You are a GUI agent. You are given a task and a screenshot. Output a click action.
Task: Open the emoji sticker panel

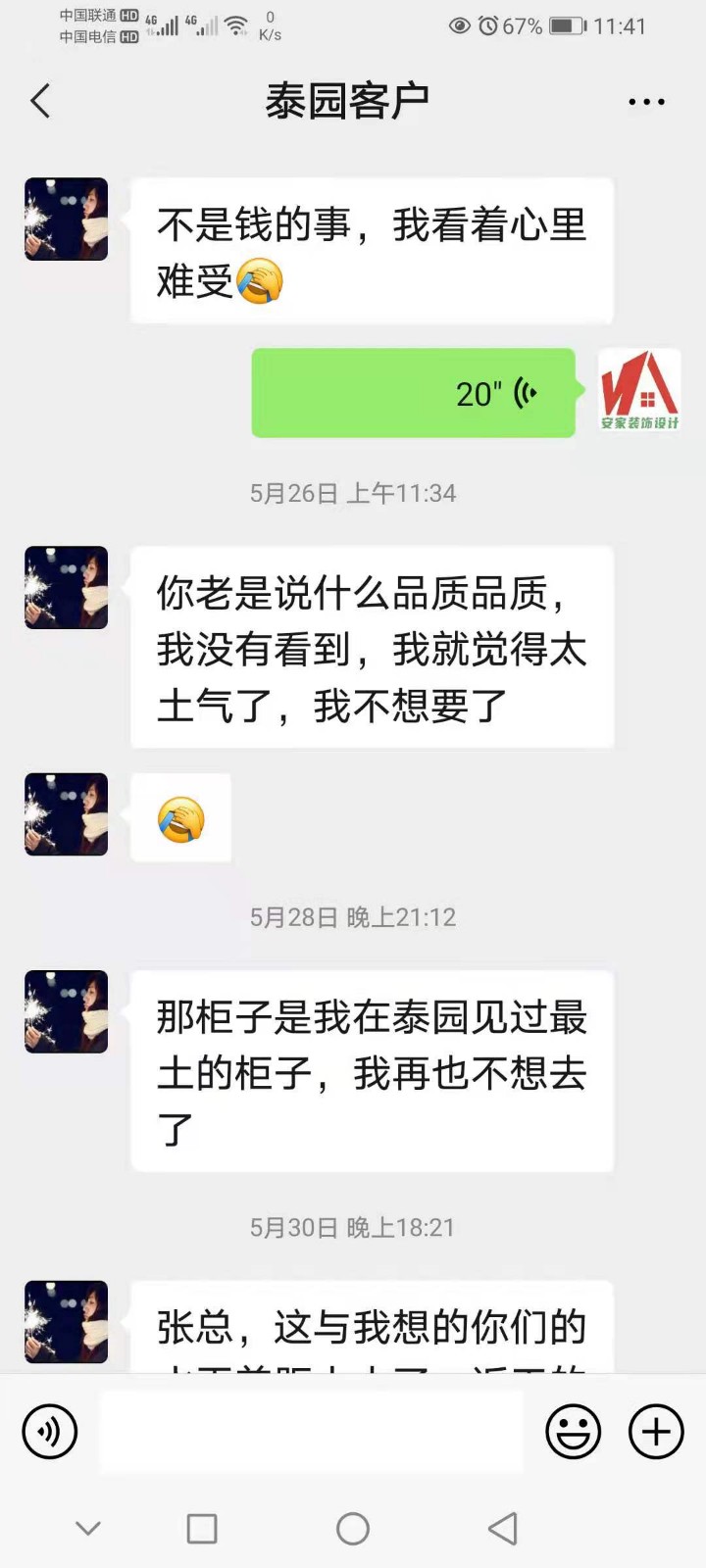coord(573,1432)
